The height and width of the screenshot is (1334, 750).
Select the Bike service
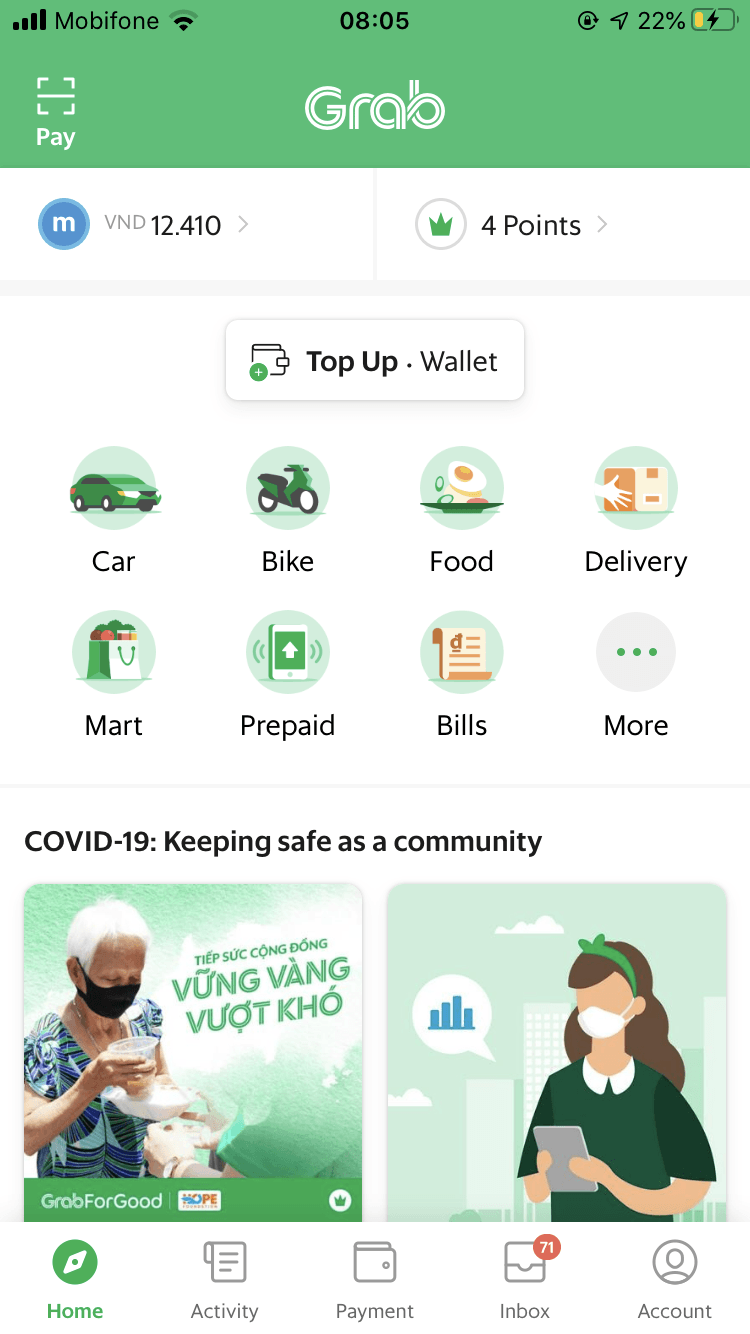[x=288, y=511]
